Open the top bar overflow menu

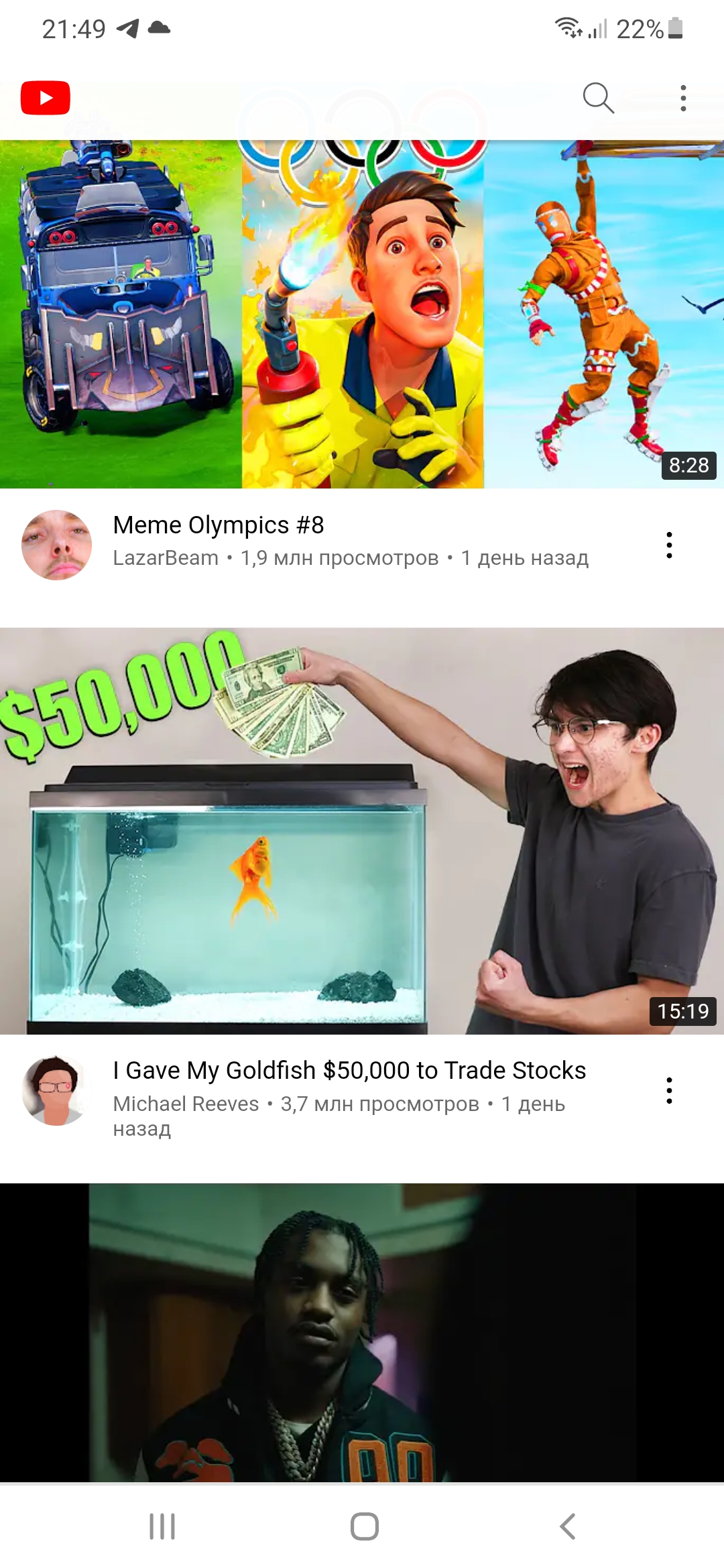[682, 99]
